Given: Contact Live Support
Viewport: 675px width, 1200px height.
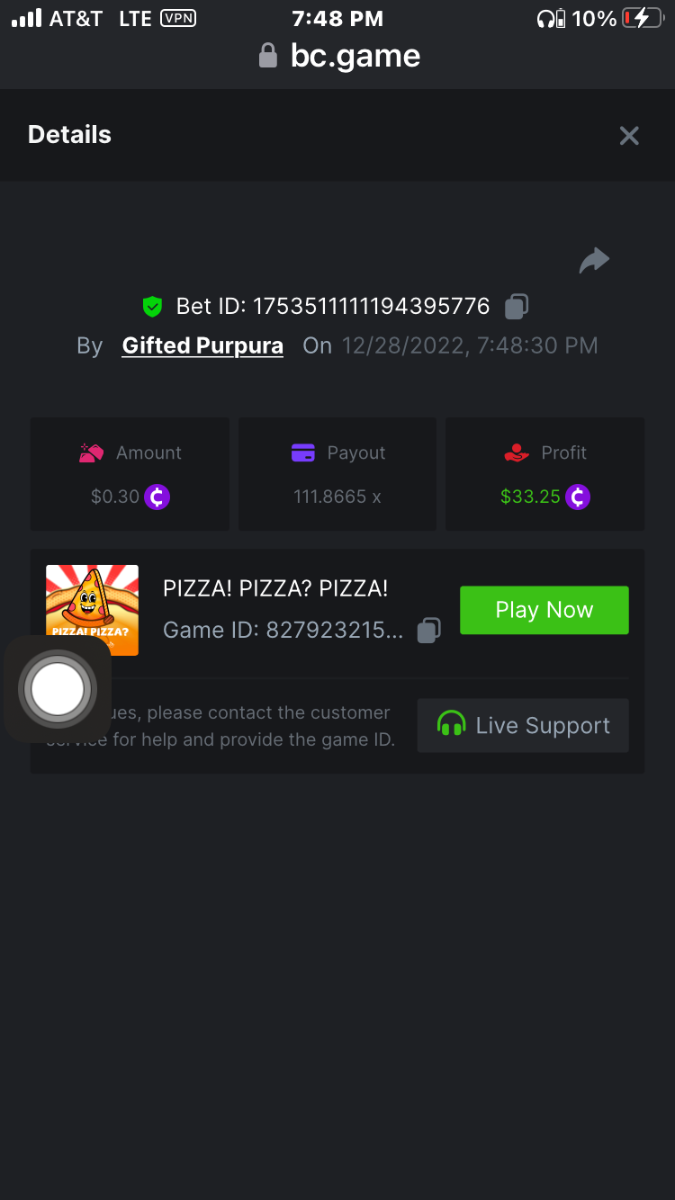Looking at the screenshot, I should pyautogui.click(x=523, y=726).
